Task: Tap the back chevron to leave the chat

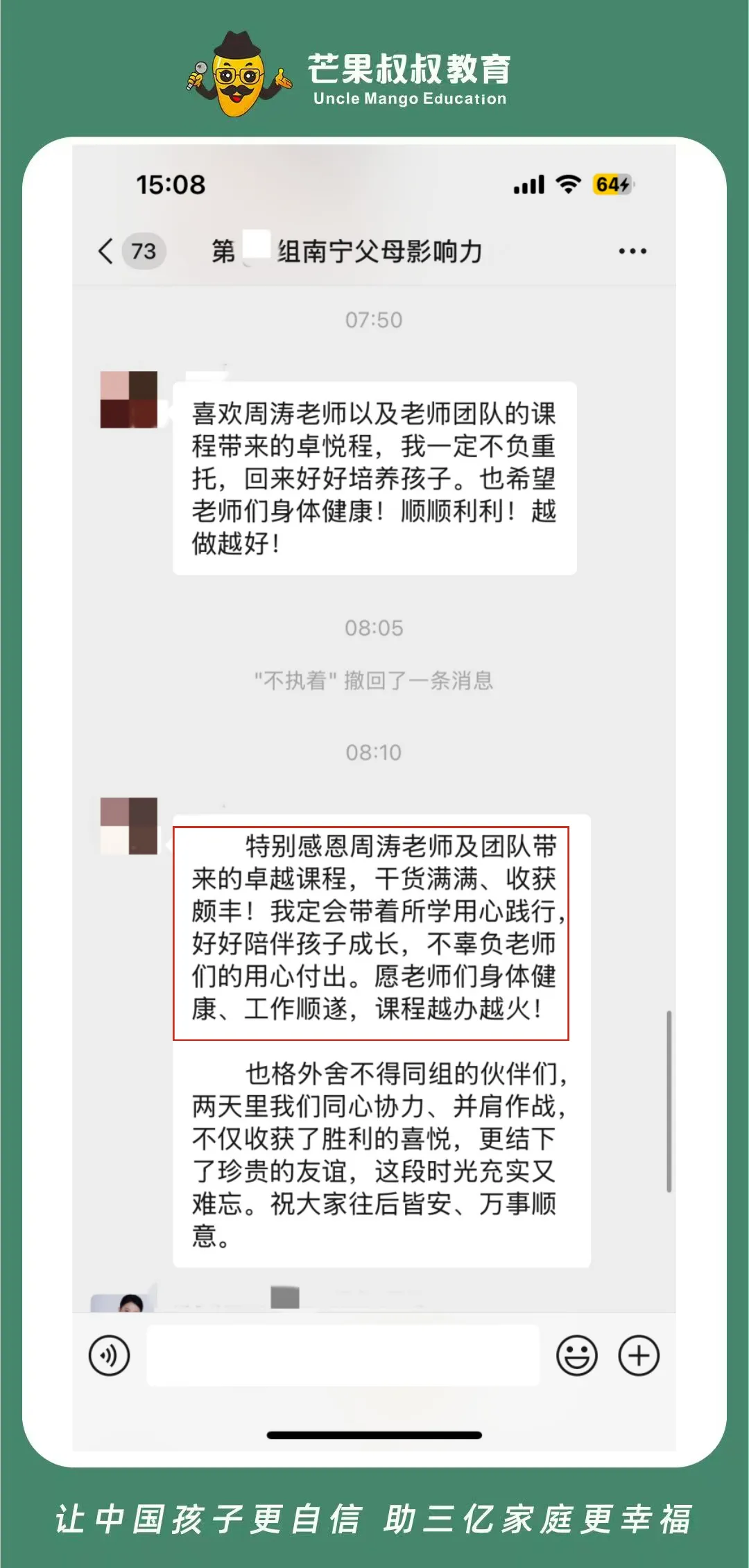Action: pyautogui.click(x=105, y=252)
